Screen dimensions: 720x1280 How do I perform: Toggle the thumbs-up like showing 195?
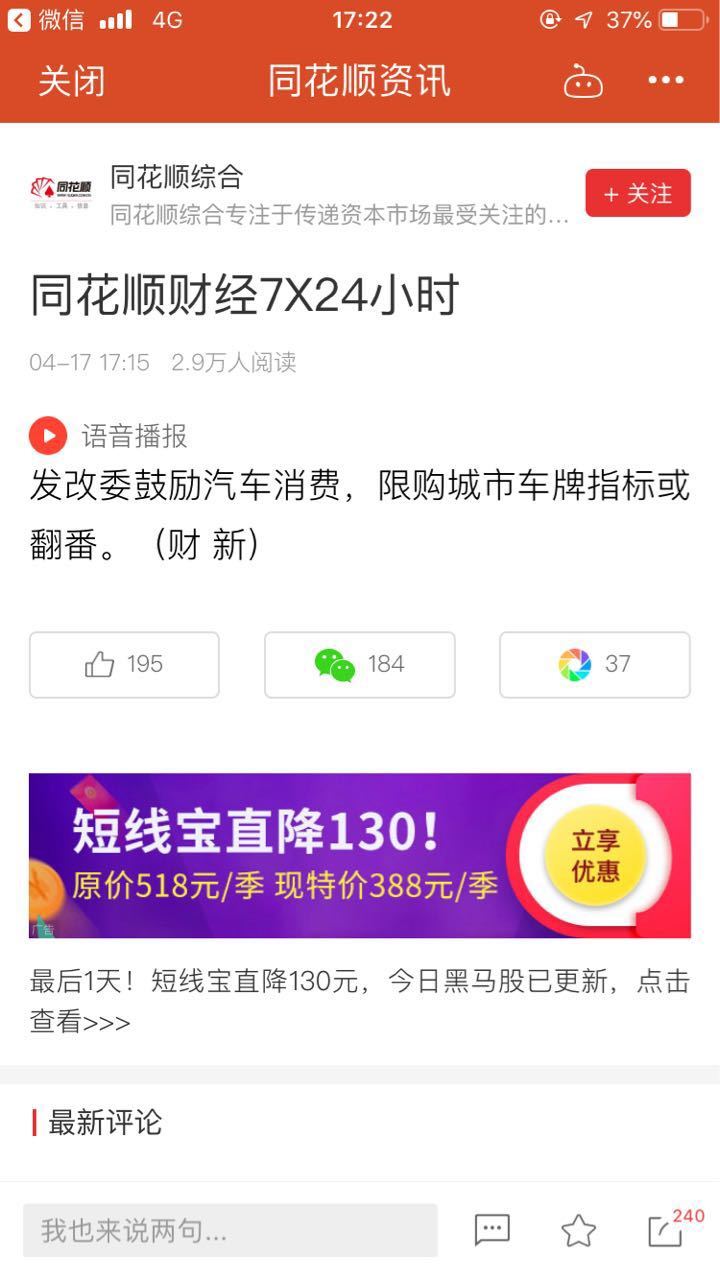pos(124,664)
